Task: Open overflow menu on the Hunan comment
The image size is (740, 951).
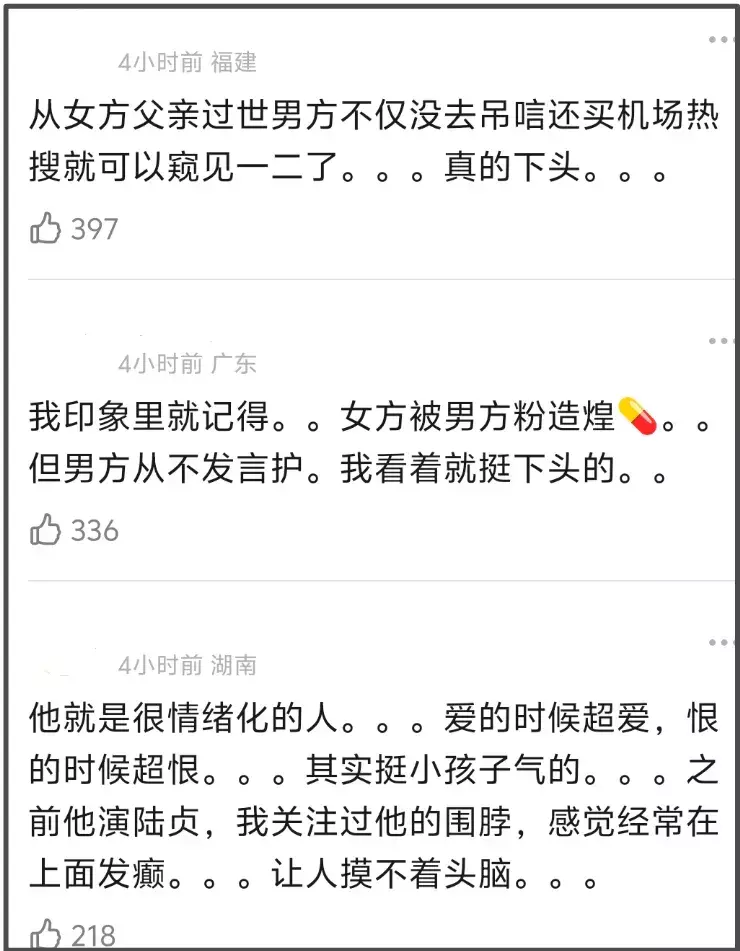Action: click(722, 642)
